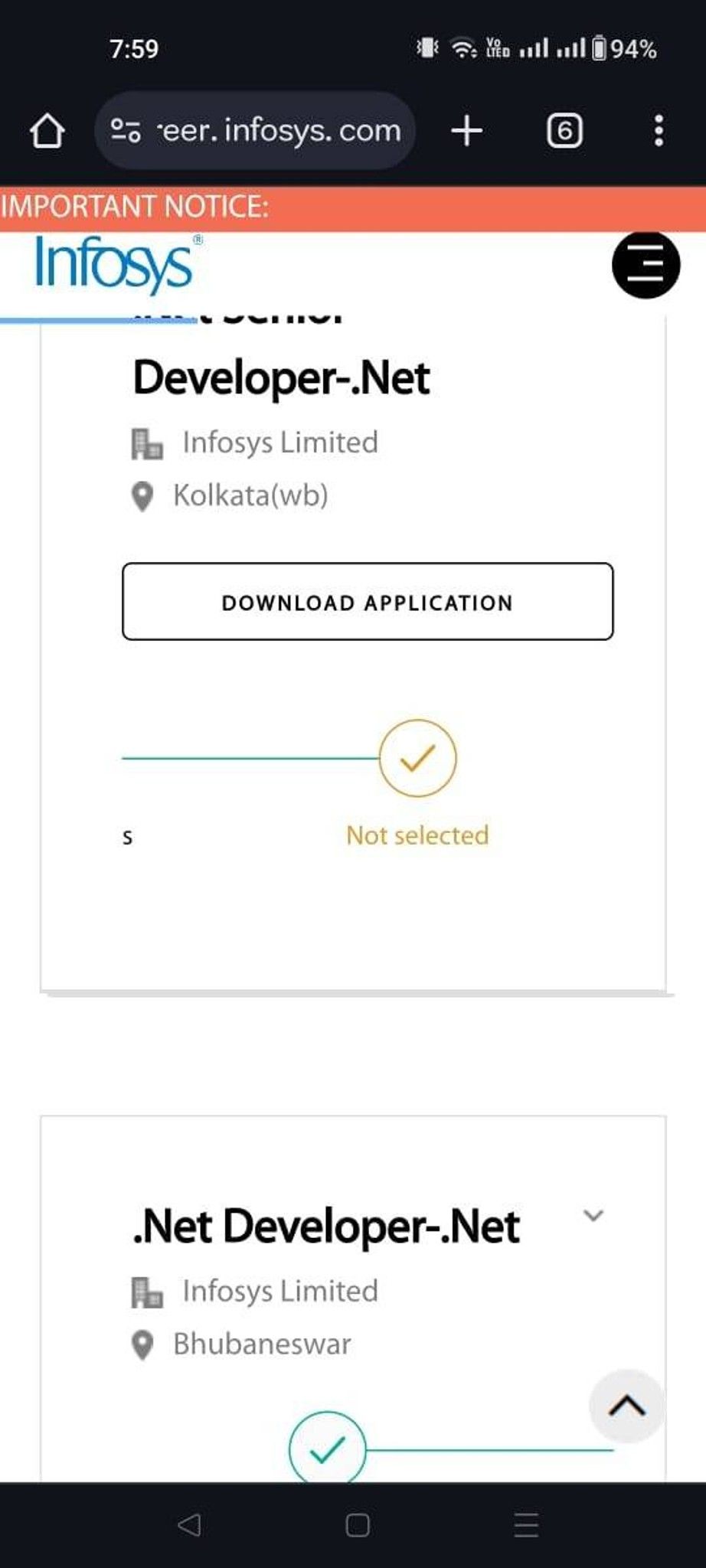Click the application progress line on Kolkata card
Image resolution: width=706 pixels, height=1568 pixels.
[245, 758]
